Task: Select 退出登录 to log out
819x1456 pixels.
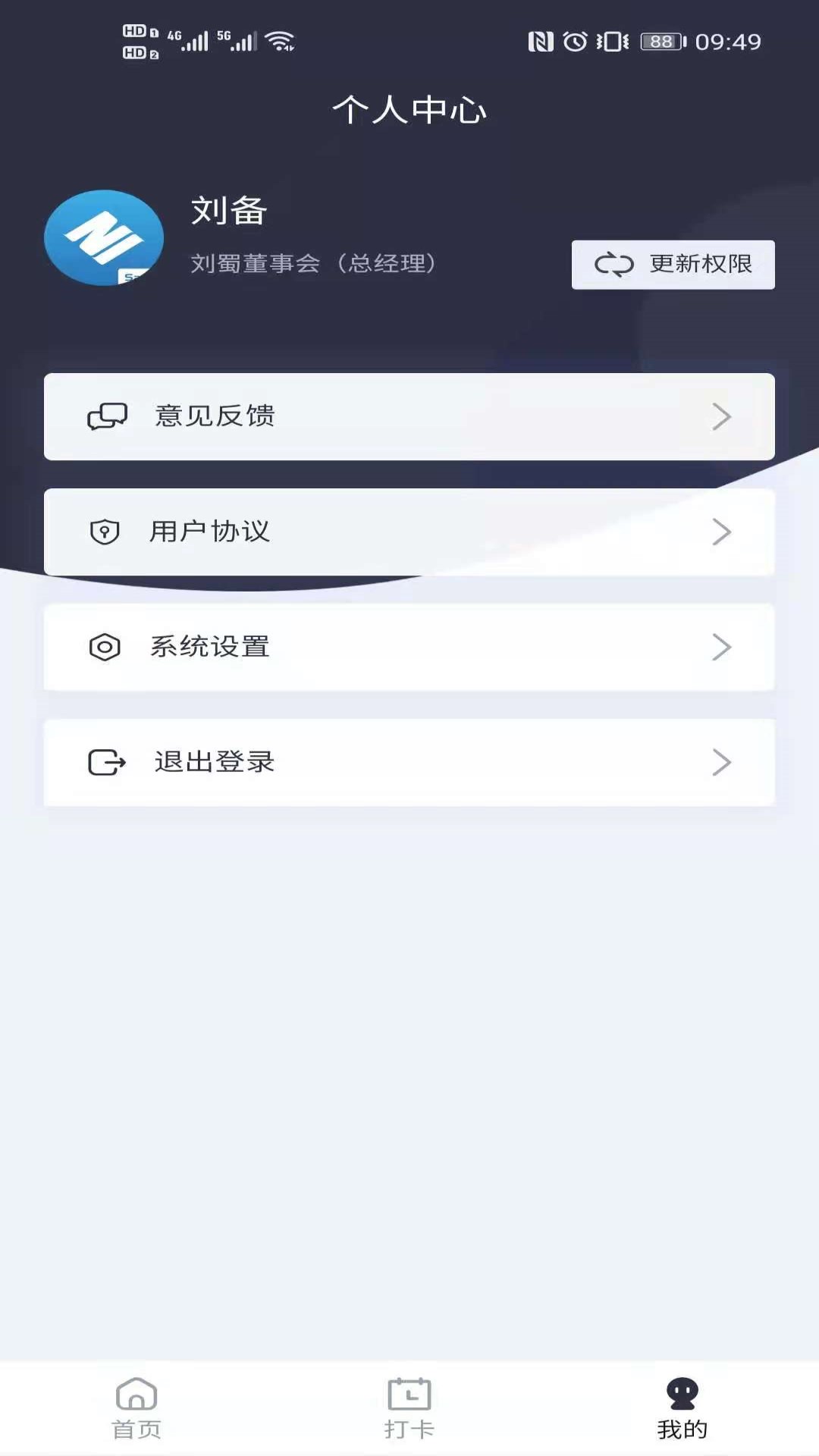Action: [409, 762]
